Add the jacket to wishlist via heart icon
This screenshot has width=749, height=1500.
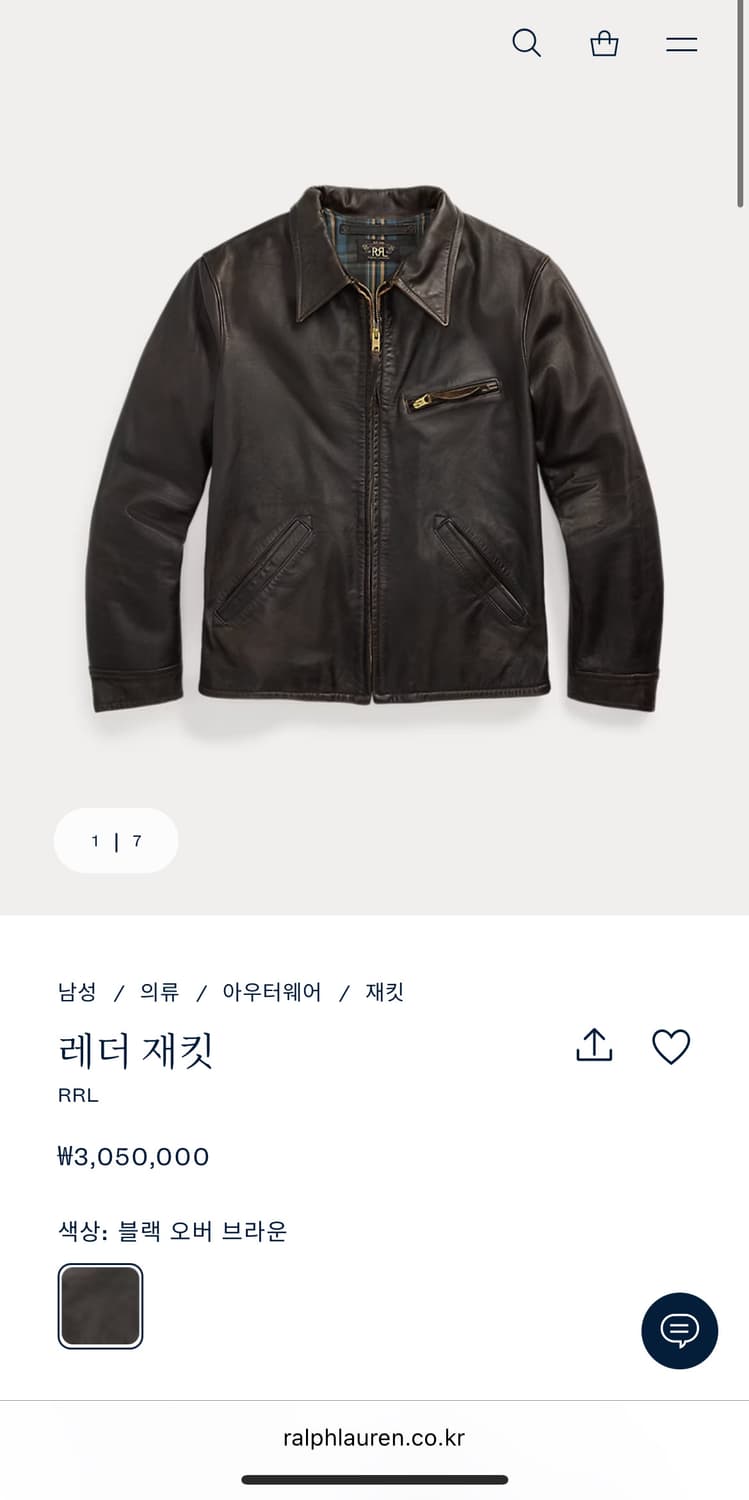pyautogui.click(x=670, y=1046)
